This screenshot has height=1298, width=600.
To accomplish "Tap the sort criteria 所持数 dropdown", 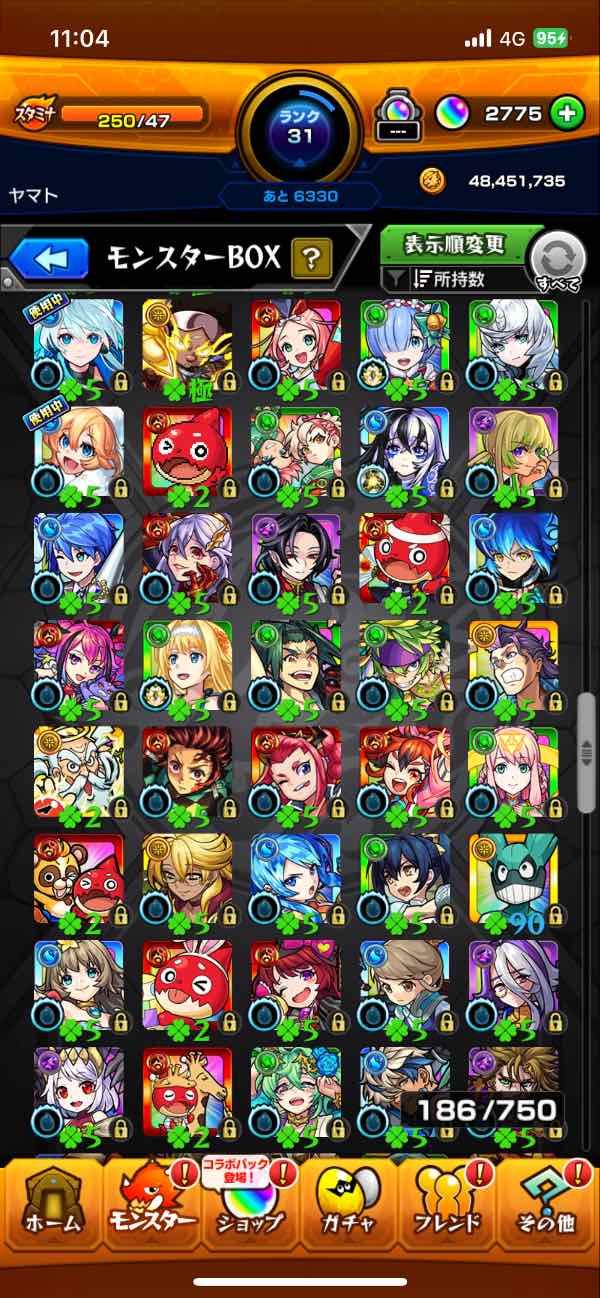I will [455, 280].
